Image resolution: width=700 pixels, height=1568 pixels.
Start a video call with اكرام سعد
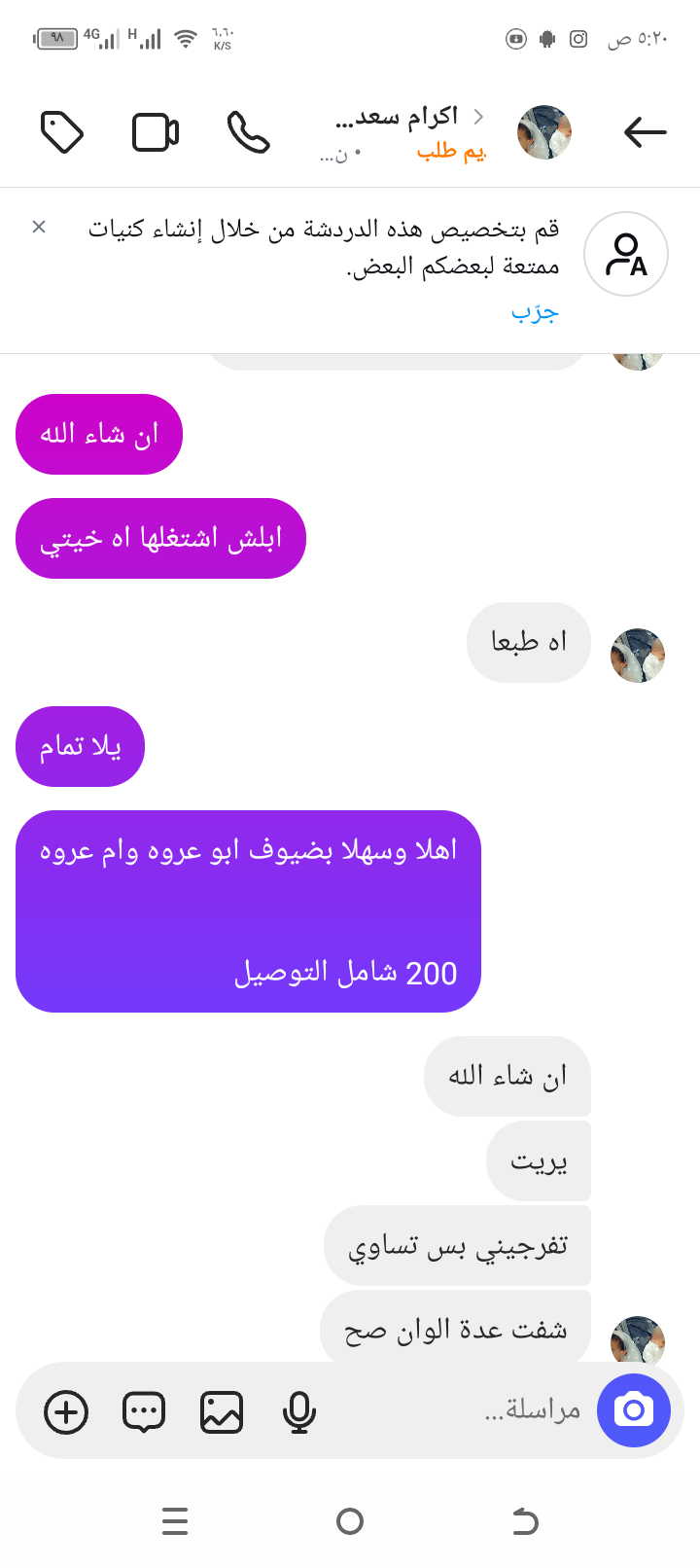tap(156, 132)
